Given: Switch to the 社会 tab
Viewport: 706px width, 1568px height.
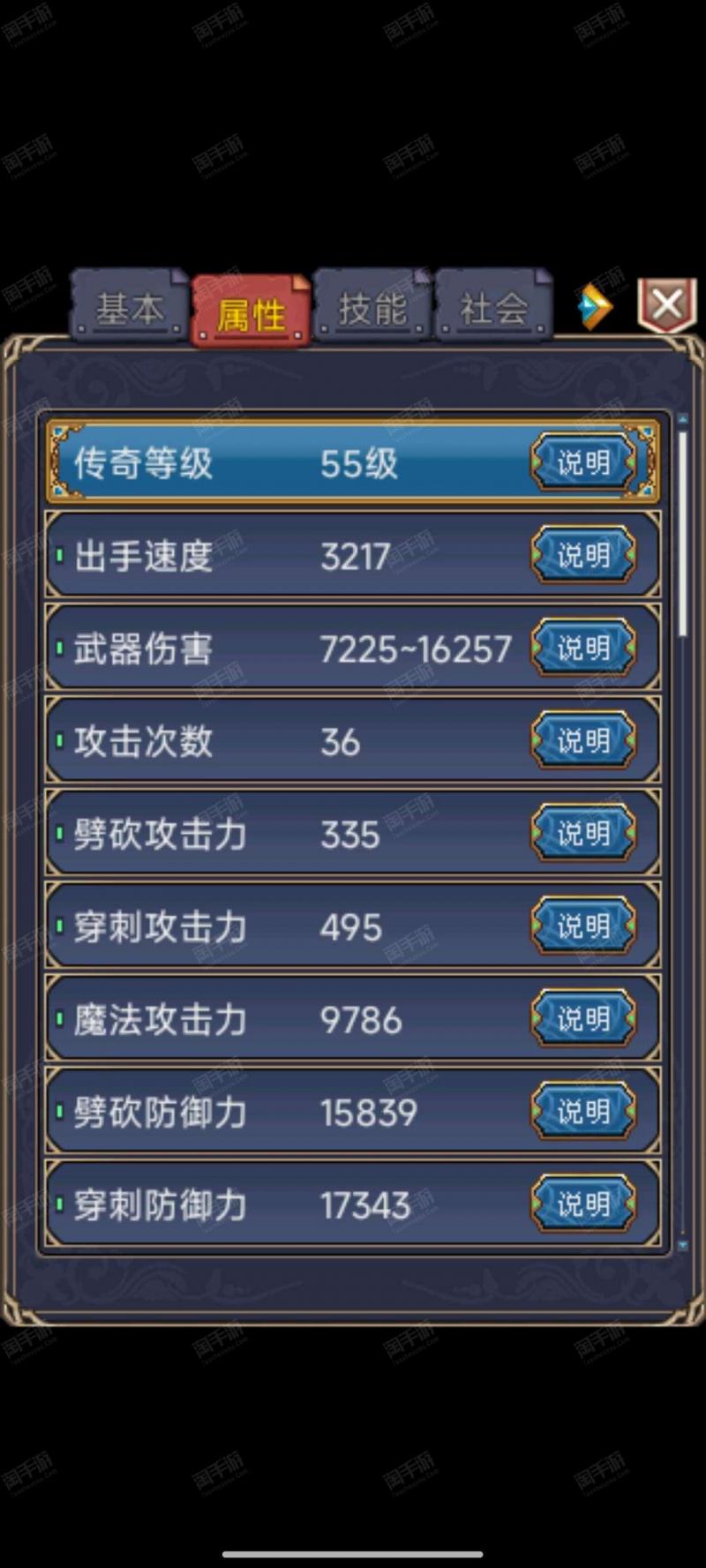Looking at the screenshot, I should click(x=494, y=306).
